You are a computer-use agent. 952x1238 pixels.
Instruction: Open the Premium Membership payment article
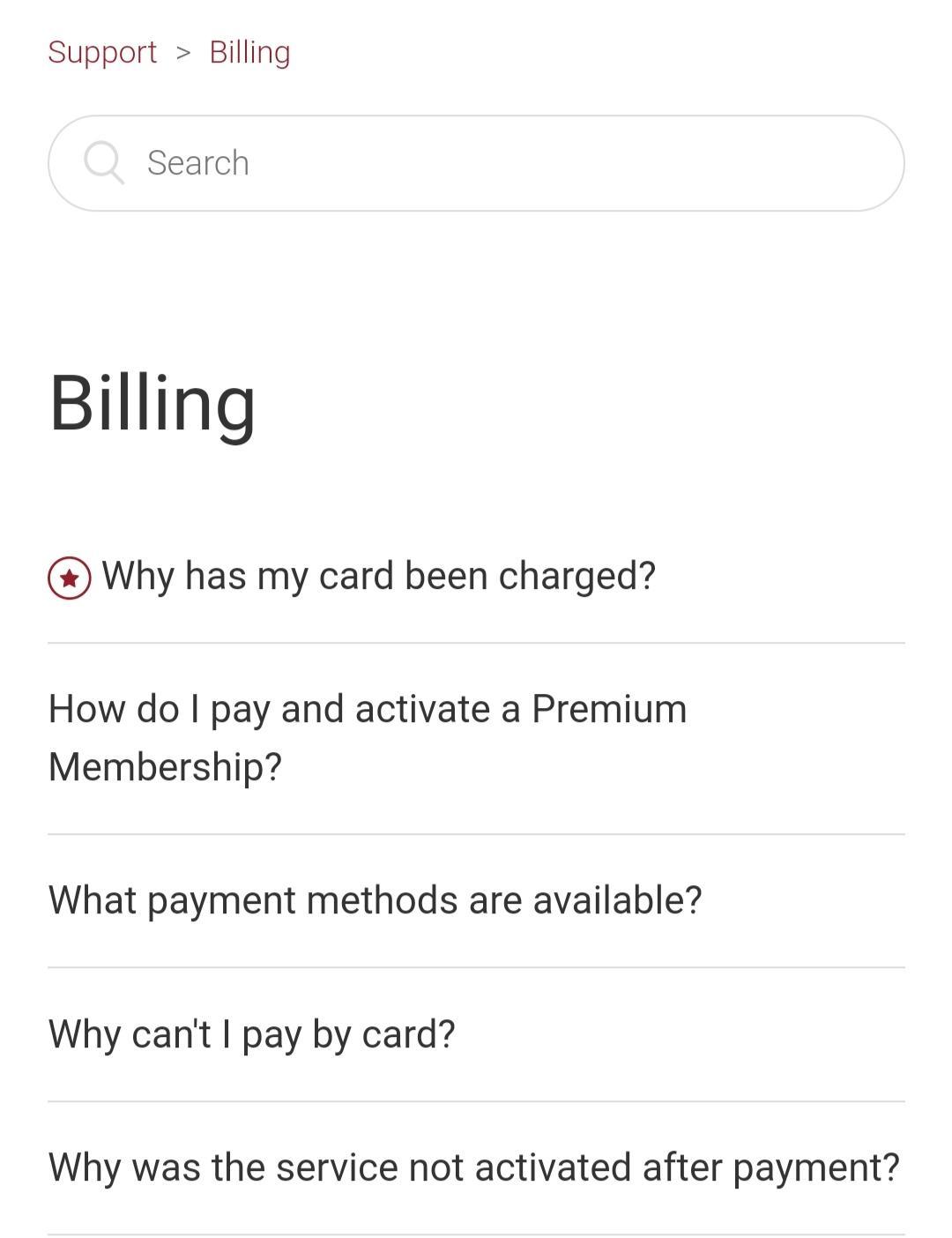click(x=367, y=737)
